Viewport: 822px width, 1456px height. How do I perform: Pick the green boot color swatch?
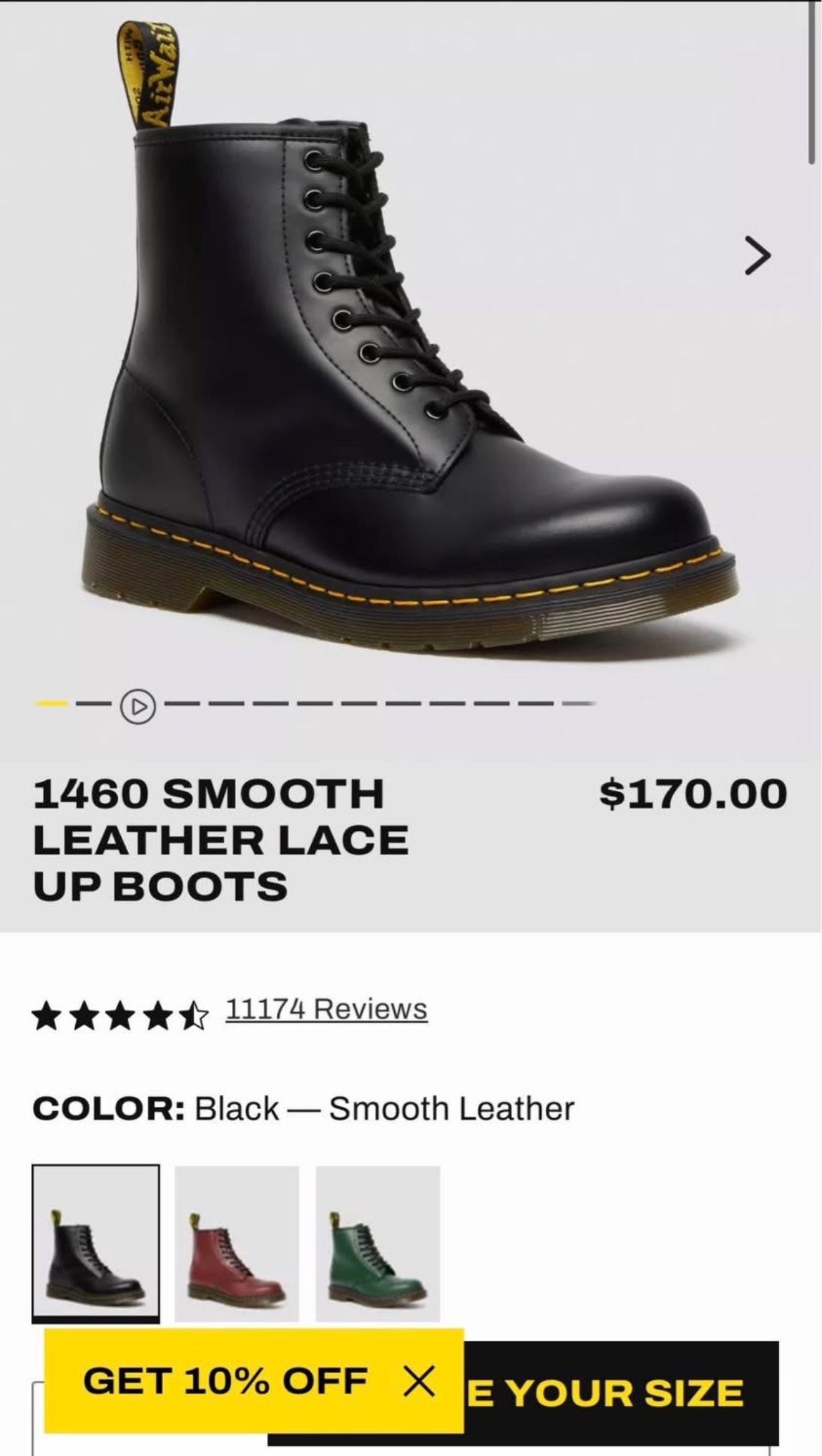click(378, 1243)
